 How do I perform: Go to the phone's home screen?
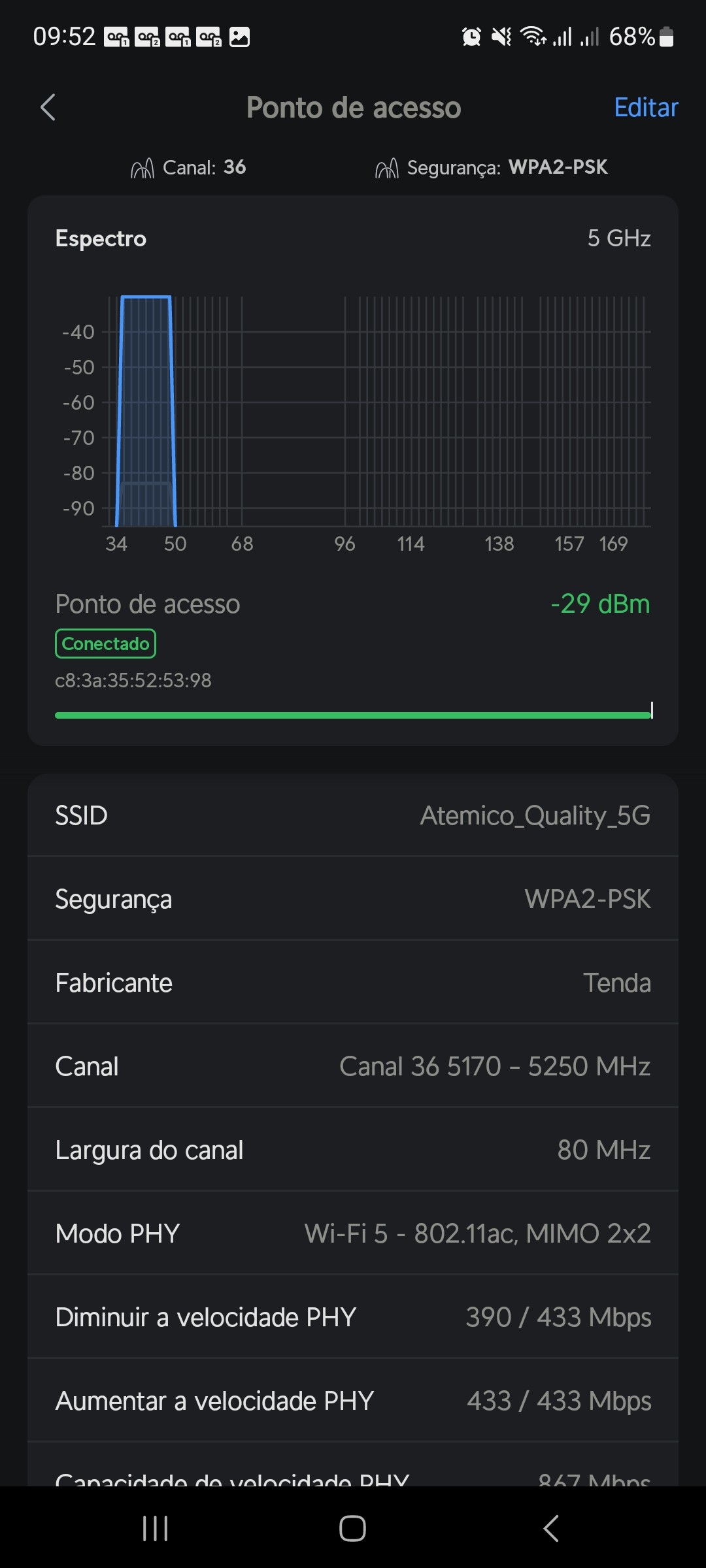[352, 1528]
